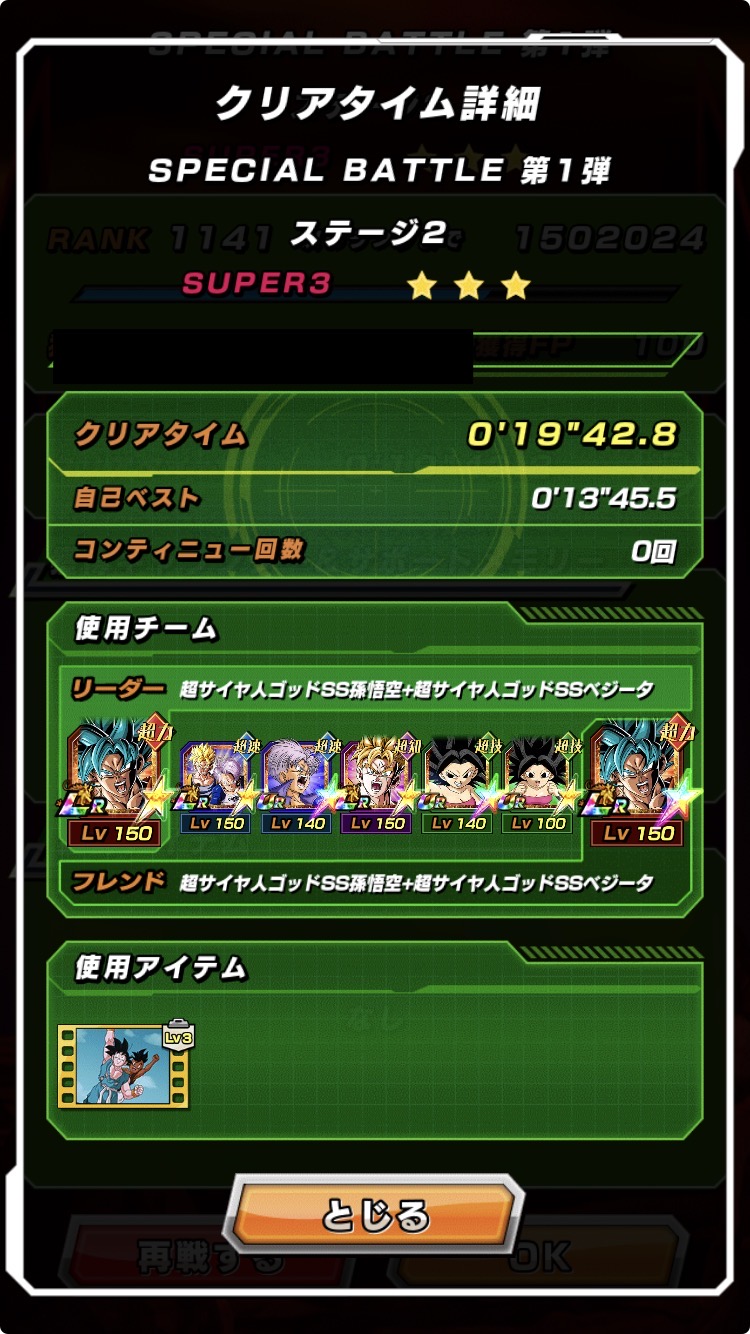Close the clear time details dialog

375,1215
